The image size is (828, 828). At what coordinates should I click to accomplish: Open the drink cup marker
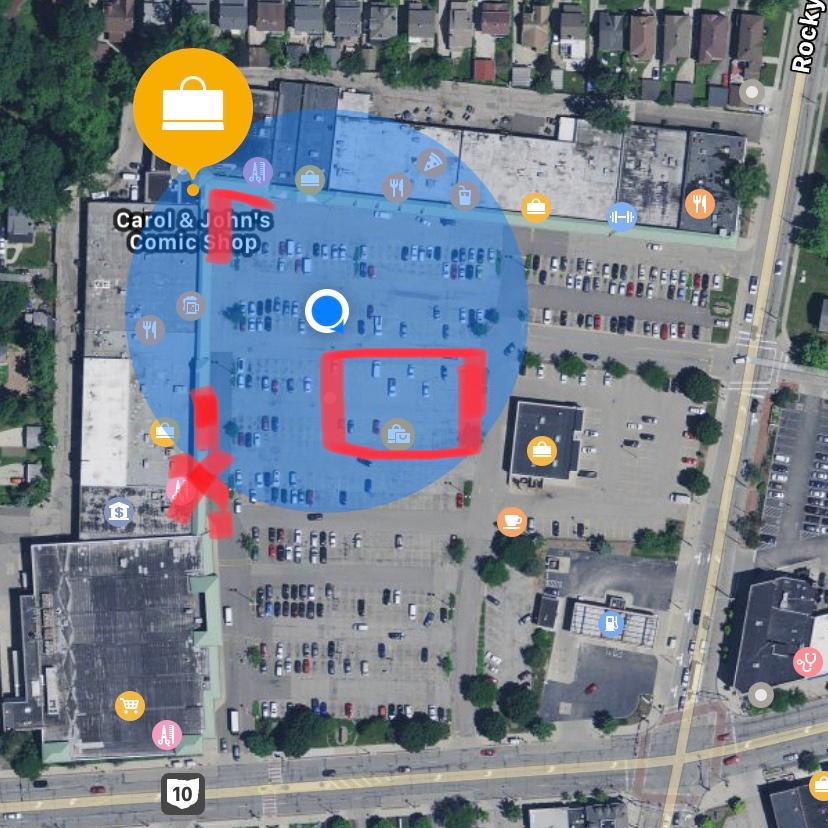[463, 195]
